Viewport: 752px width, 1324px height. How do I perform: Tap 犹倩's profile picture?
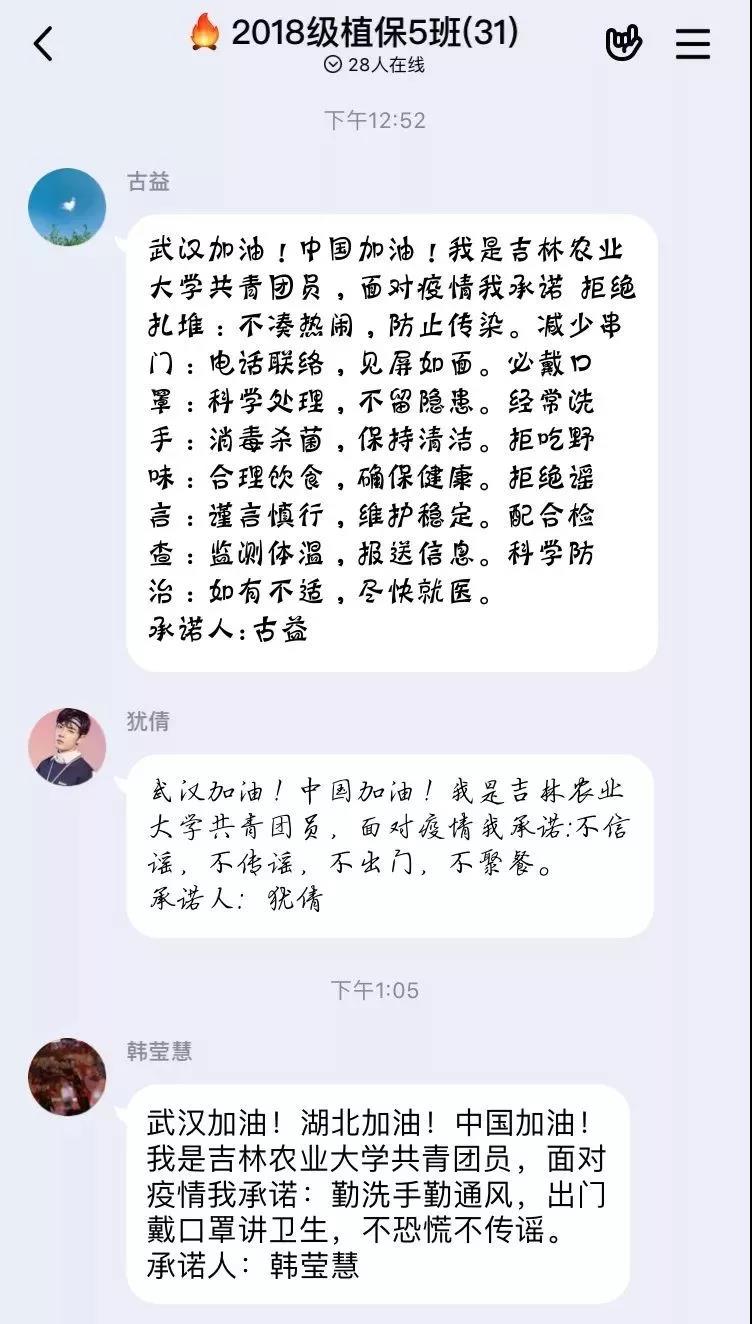(67, 747)
